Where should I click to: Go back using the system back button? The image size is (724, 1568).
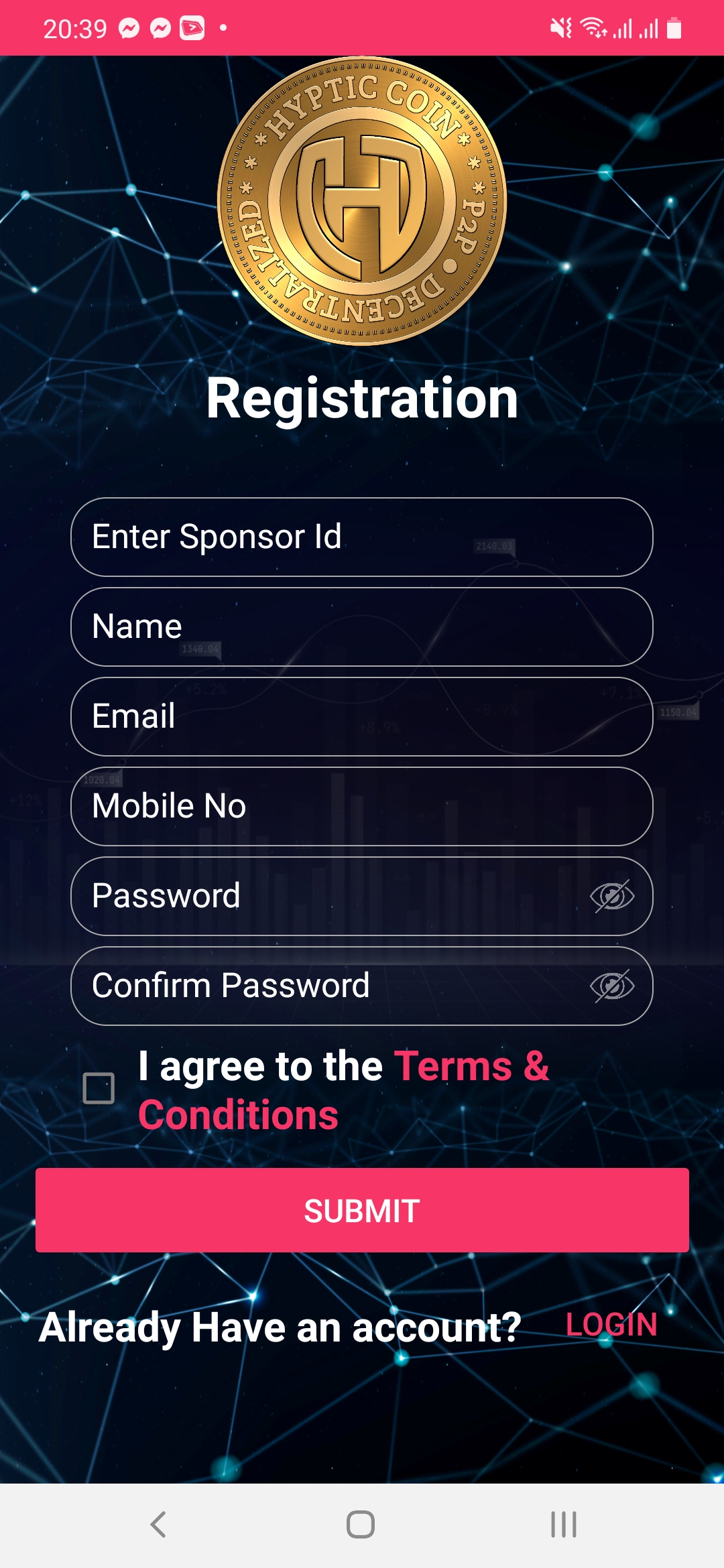(158, 1524)
